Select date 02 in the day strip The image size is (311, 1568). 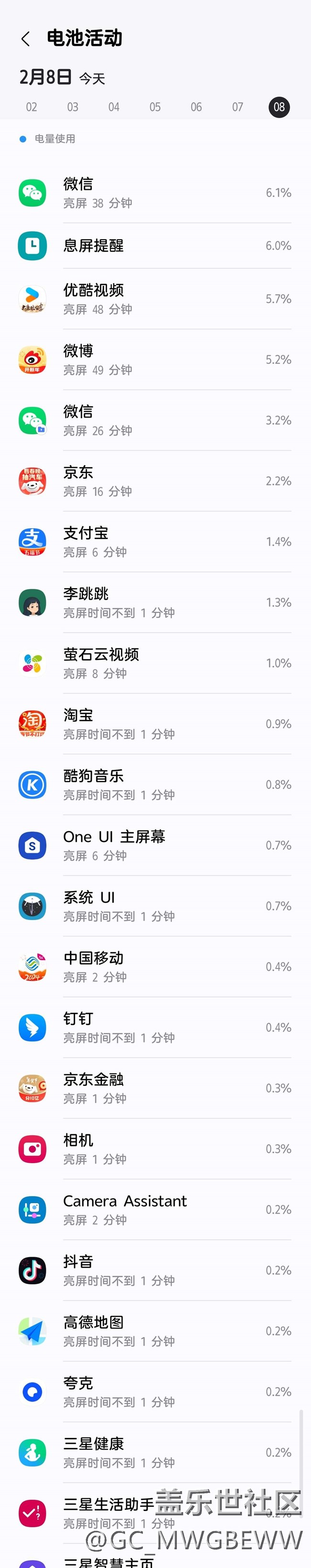[32, 107]
